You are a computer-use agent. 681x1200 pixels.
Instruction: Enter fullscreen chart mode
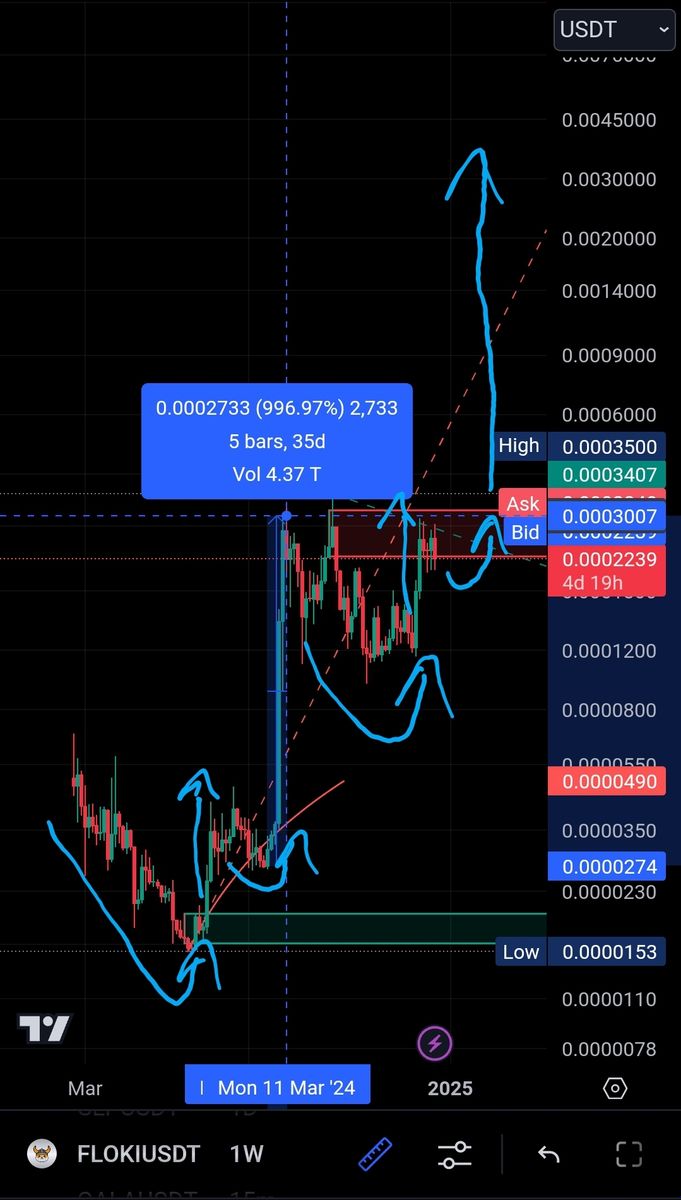coord(628,1155)
